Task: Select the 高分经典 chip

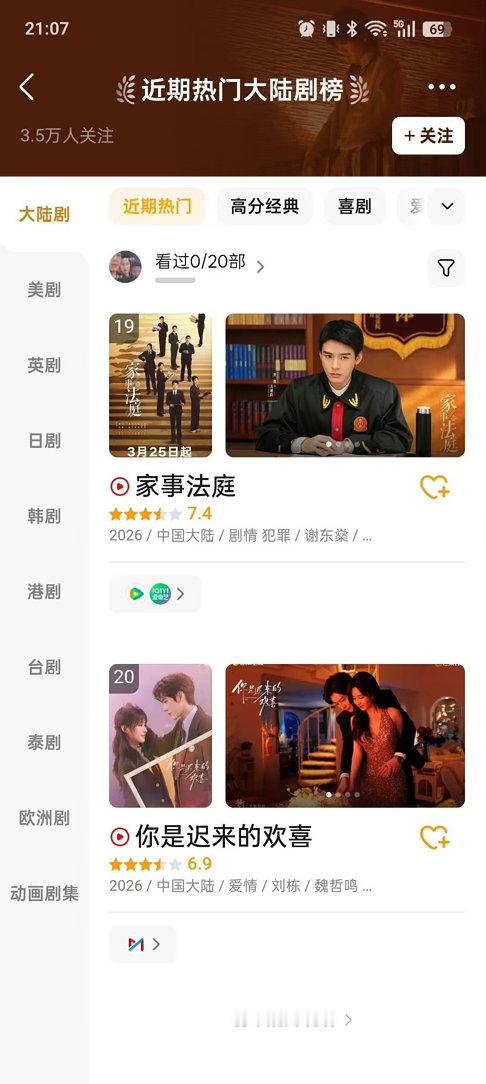Action: [x=265, y=206]
